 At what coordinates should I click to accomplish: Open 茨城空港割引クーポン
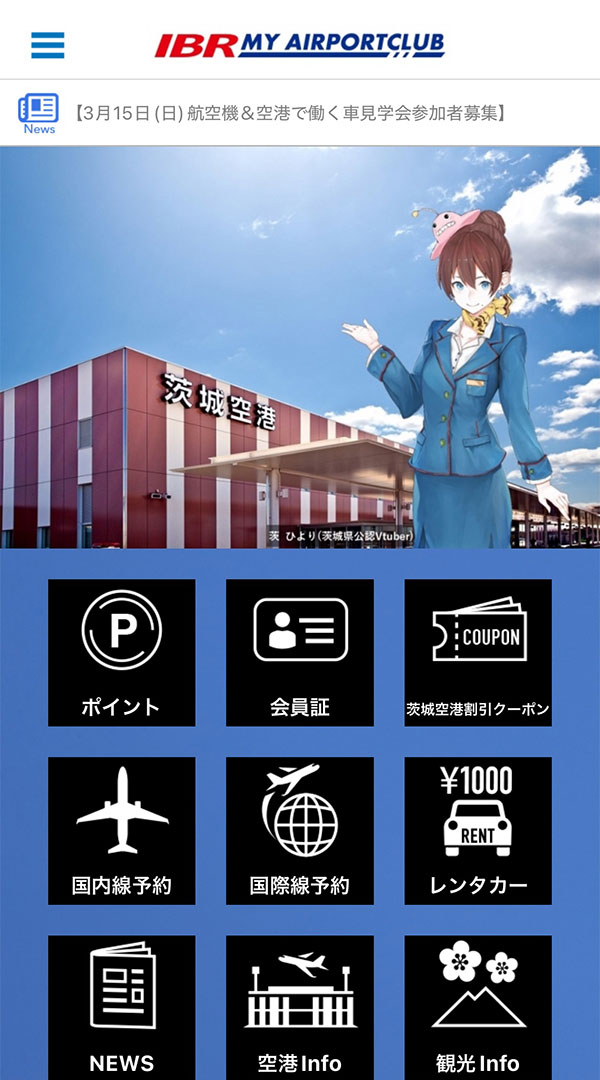point(478,652)
